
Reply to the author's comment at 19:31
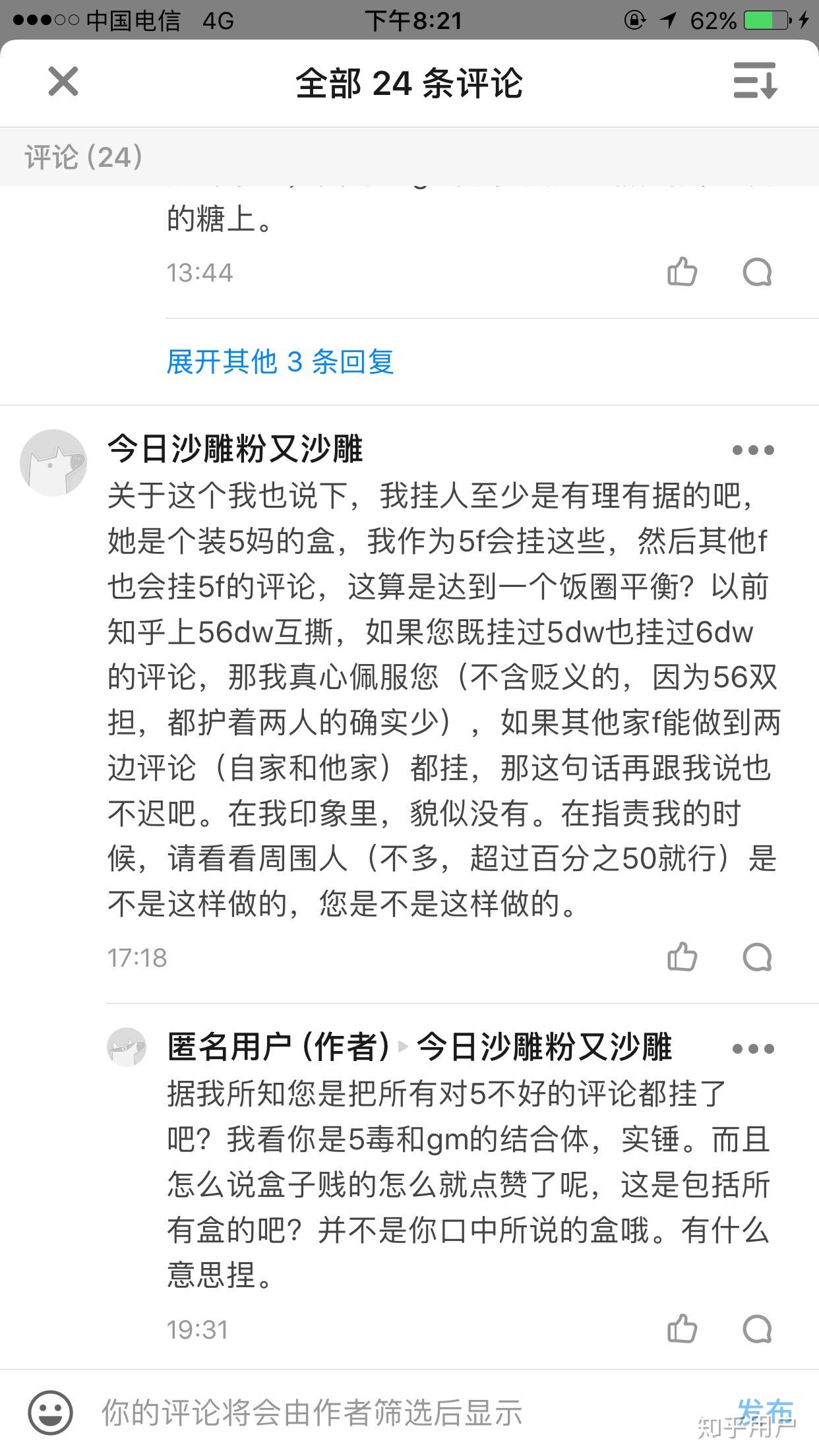point(757,1329)
